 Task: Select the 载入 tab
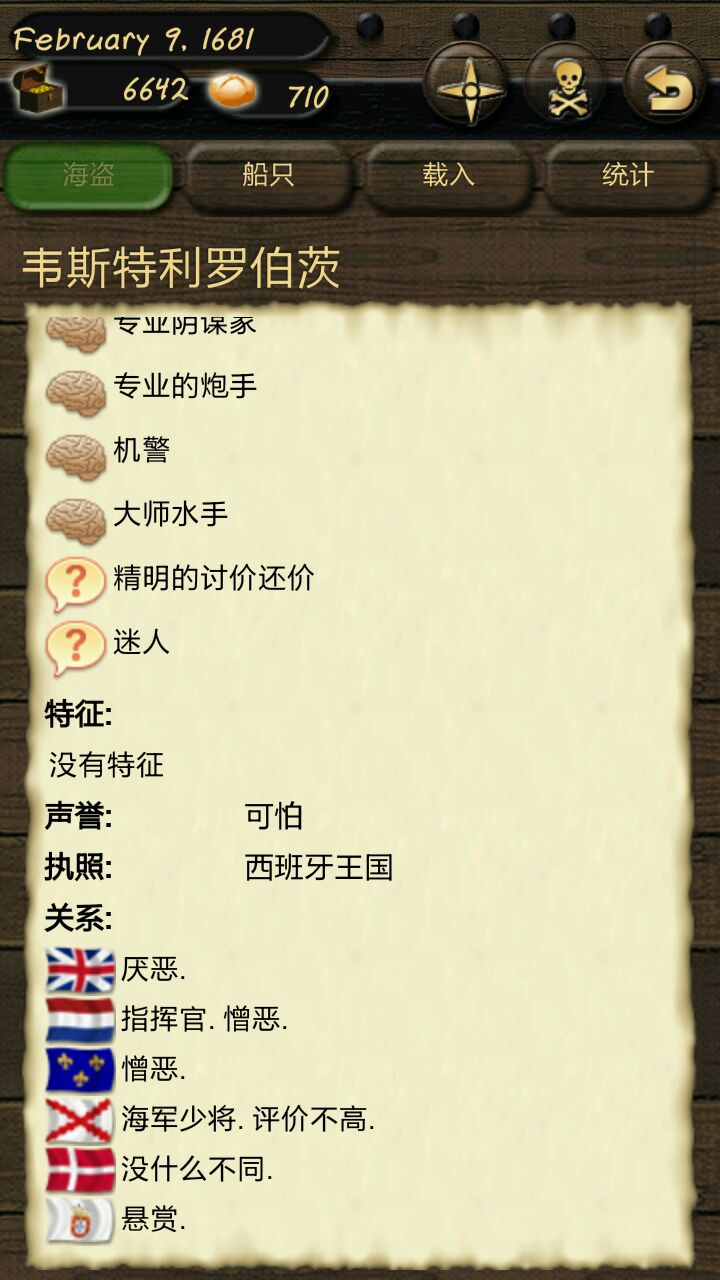(448, 175)
